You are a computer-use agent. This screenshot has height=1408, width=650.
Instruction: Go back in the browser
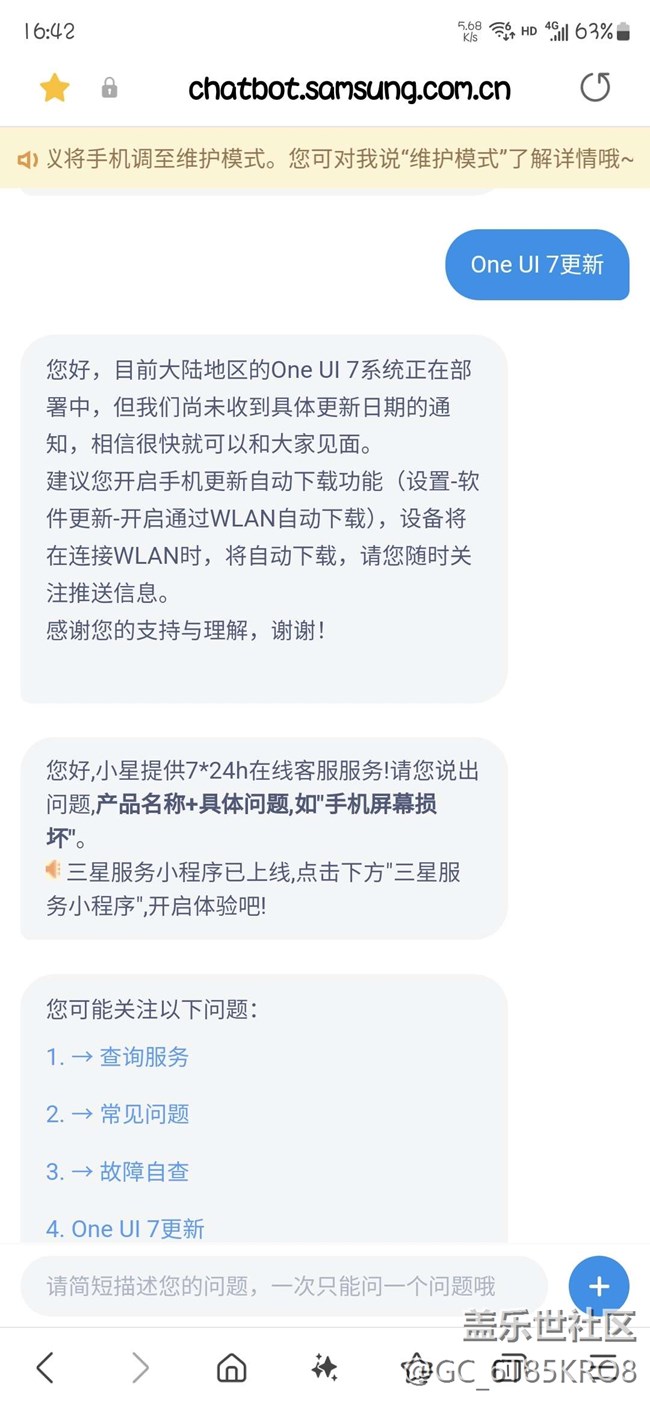point(45,1367)
